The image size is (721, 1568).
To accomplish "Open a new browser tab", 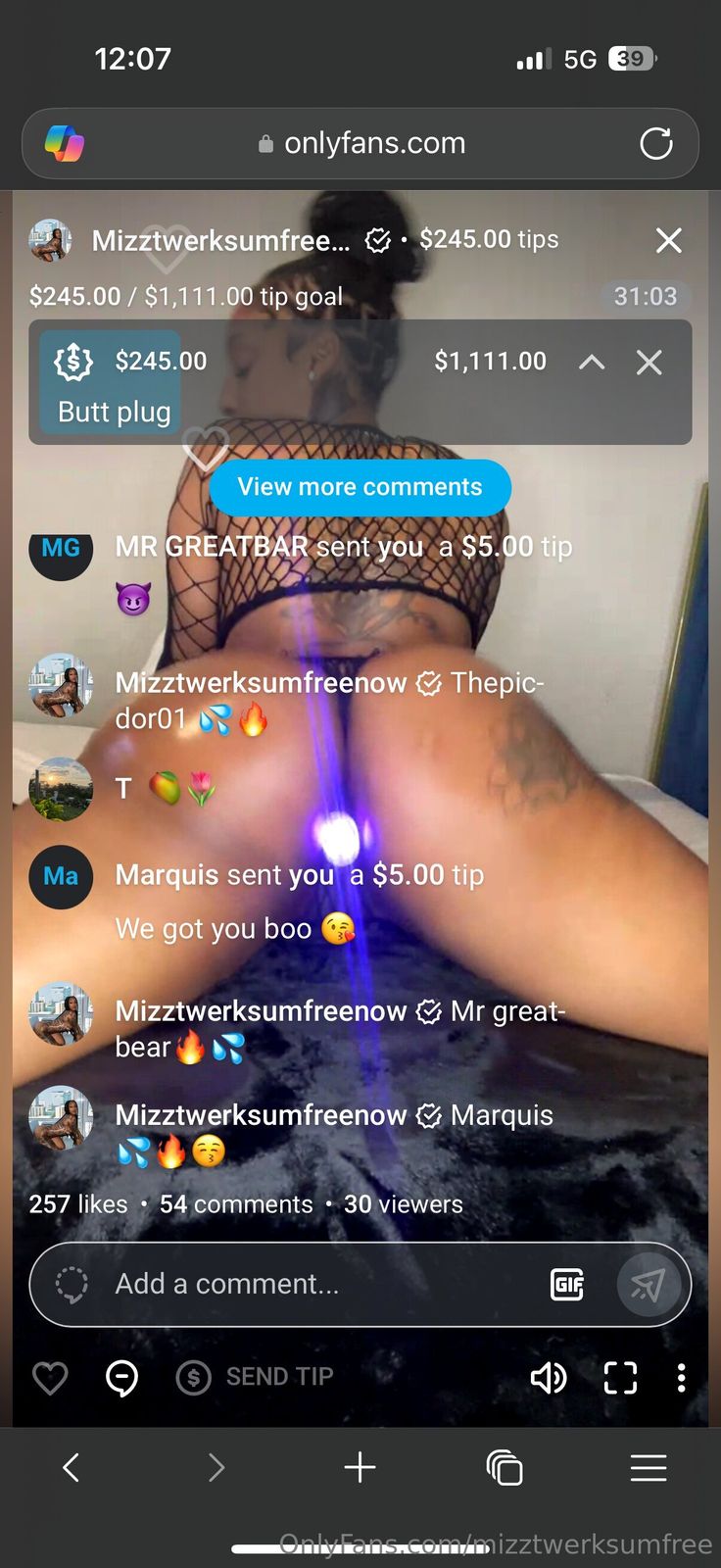I will point(360,1467).
